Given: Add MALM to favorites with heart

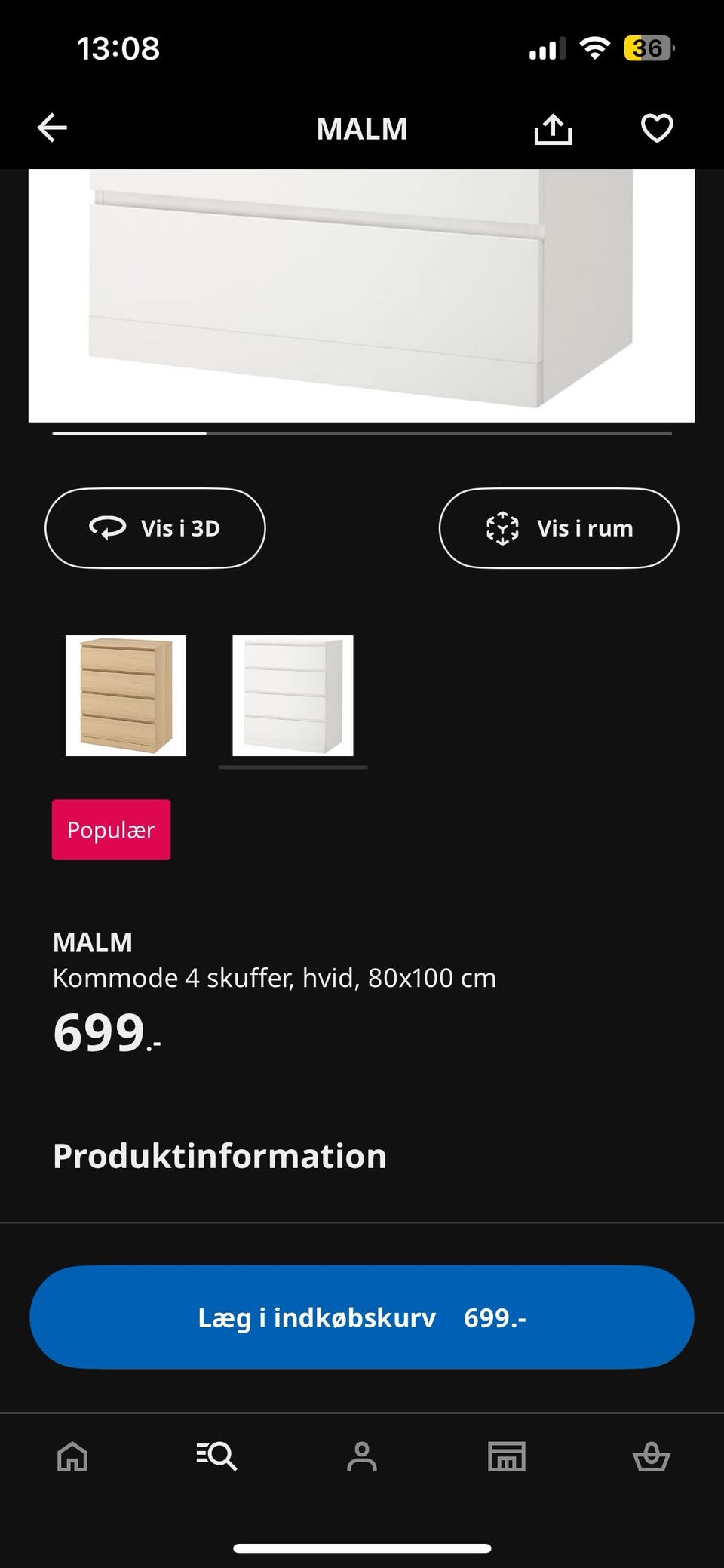Looking at the screenshot, I should 656,128.
